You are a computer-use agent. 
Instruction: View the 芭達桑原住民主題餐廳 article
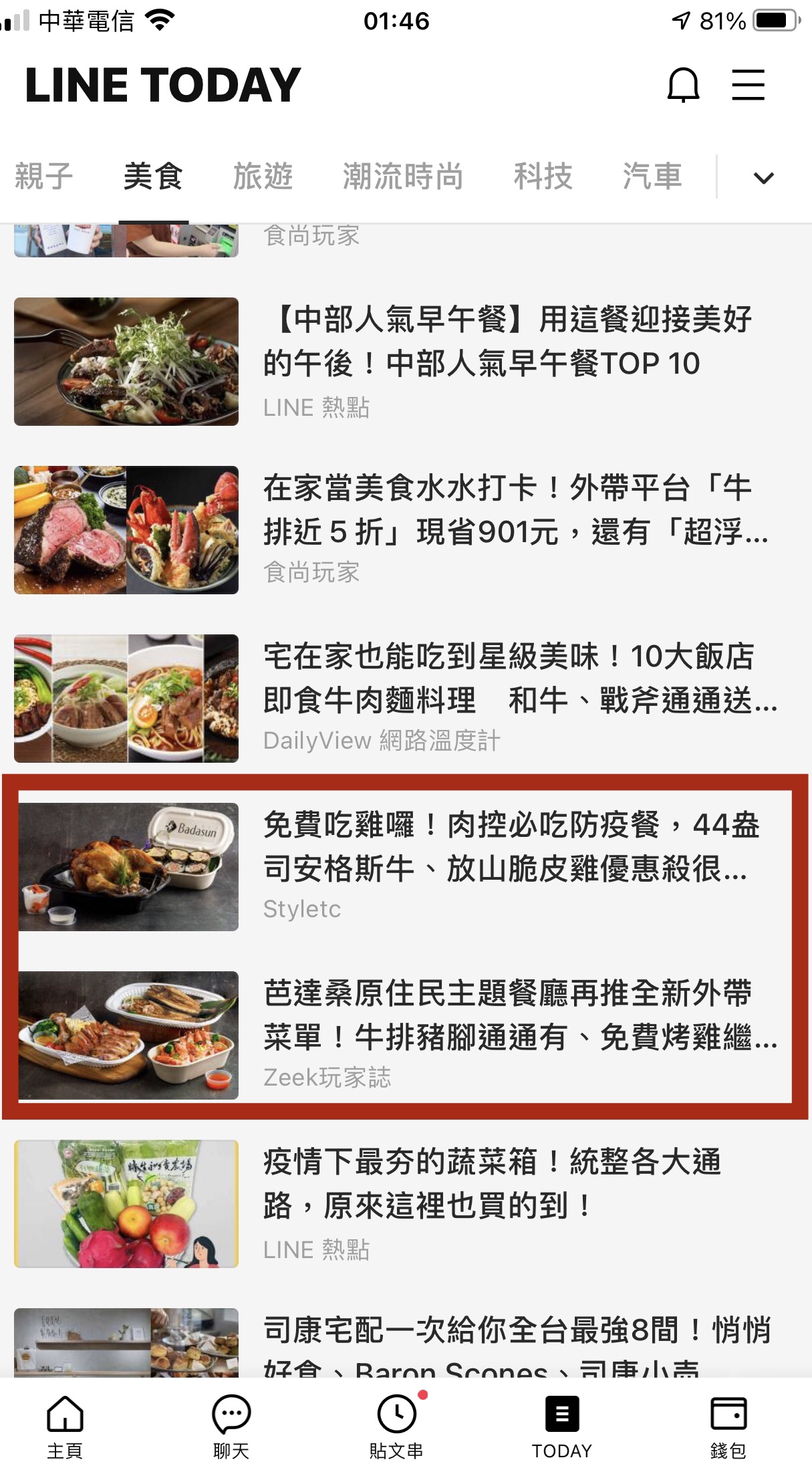point(406,1035)
